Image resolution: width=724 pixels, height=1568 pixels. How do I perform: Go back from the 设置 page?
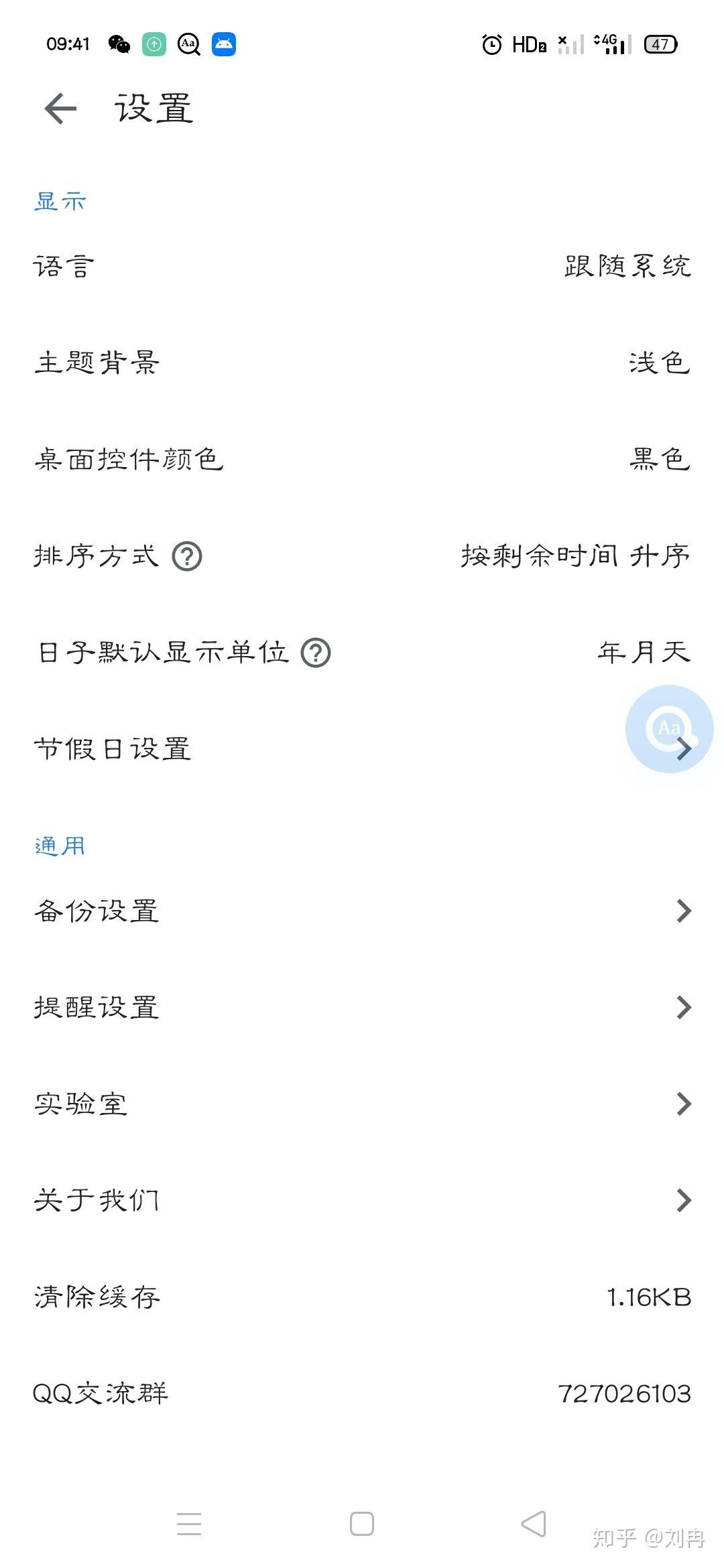click(x=60, y=109)
